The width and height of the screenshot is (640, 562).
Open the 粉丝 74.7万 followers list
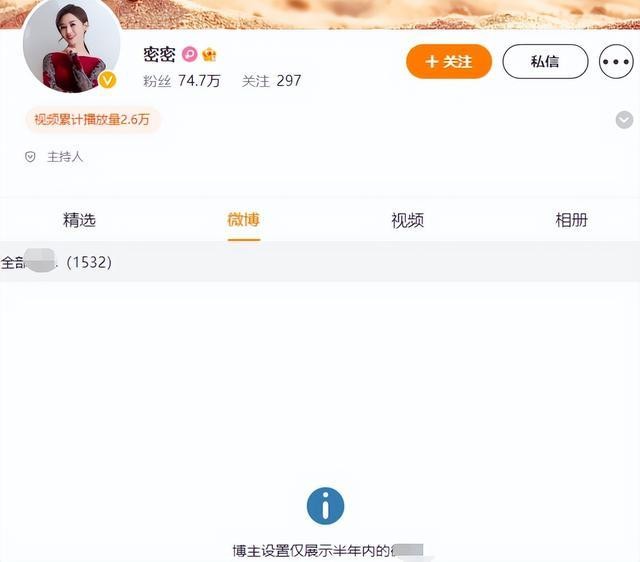182,80
